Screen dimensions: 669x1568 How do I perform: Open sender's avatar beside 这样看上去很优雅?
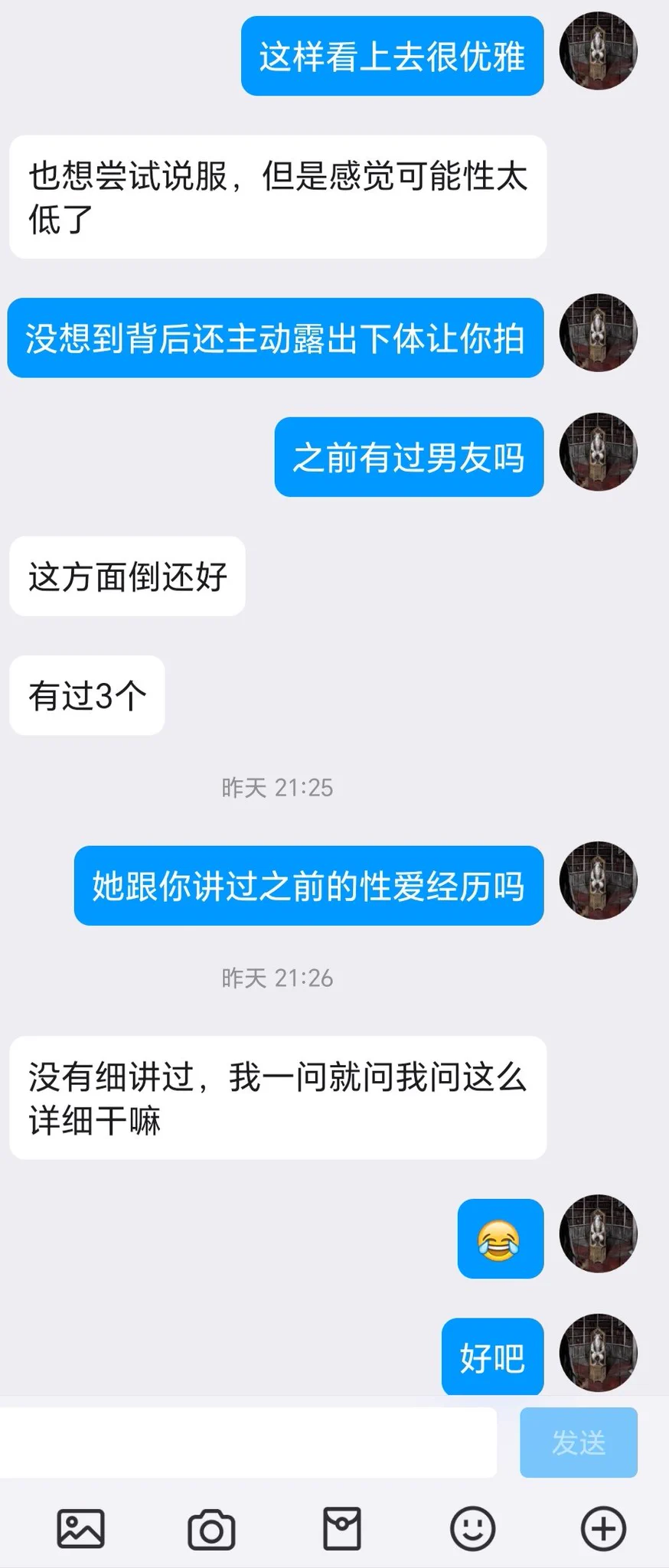(598, 51)
